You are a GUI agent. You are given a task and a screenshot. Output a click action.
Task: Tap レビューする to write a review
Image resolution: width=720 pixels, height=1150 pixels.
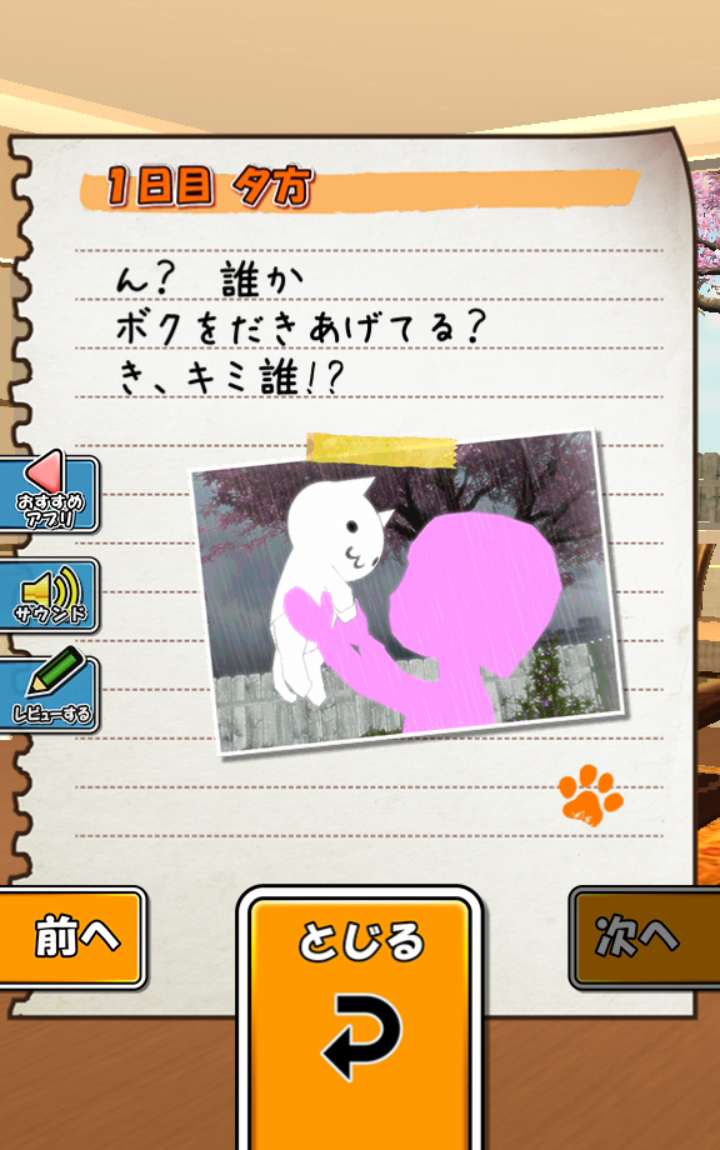tap(50, 692)
